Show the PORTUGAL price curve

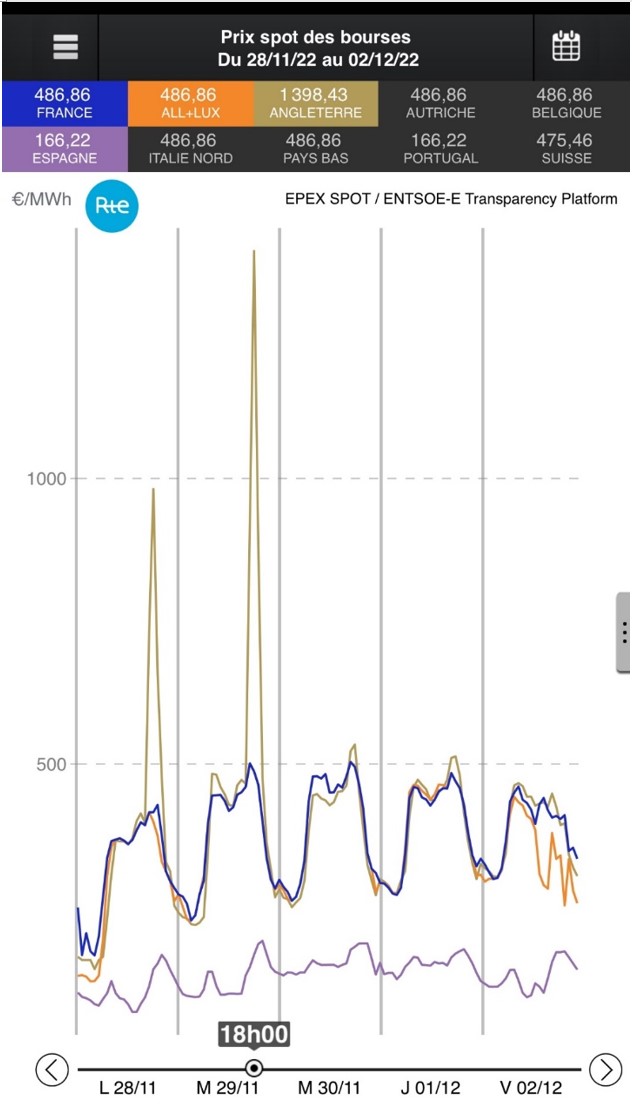441,149
